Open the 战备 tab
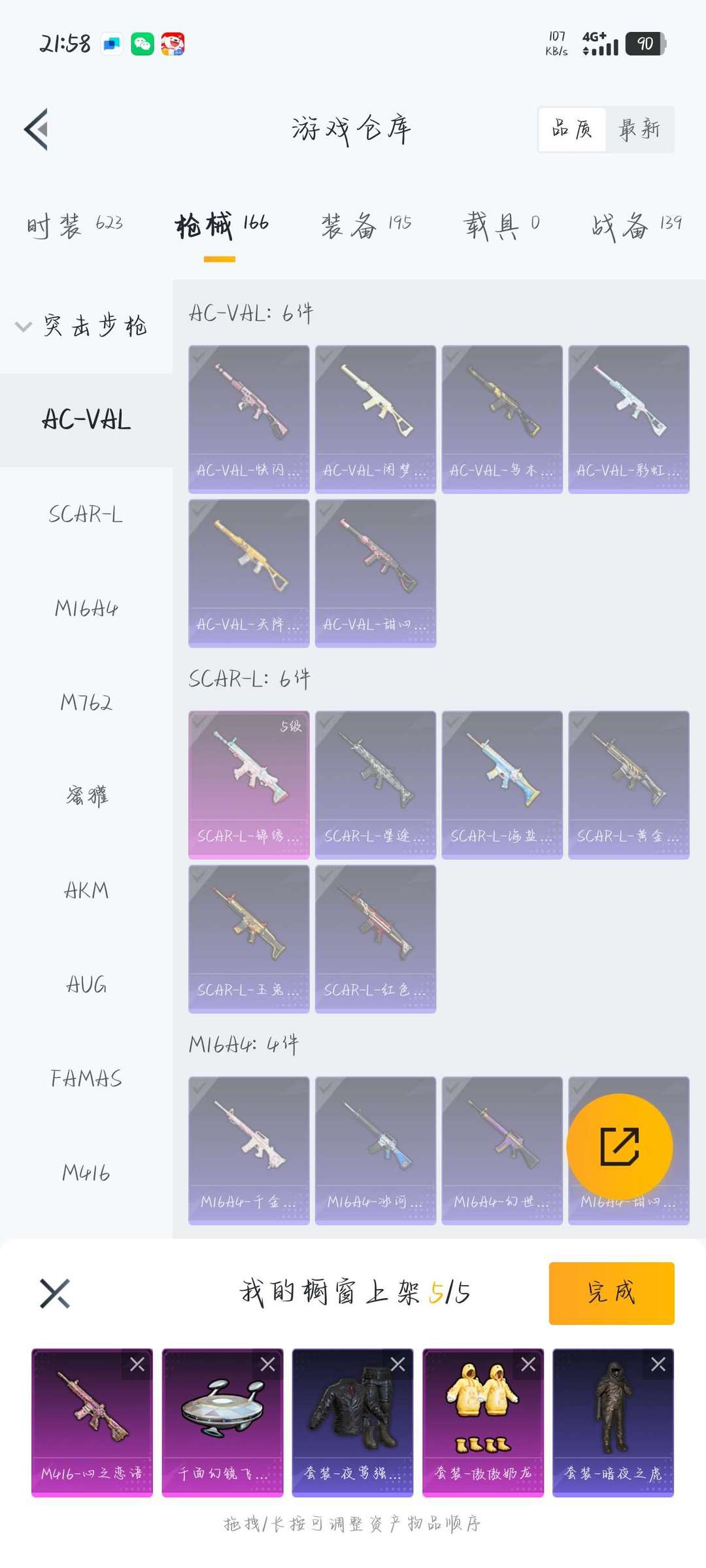The image size is (706, 1568). click(x=636, y=225)
